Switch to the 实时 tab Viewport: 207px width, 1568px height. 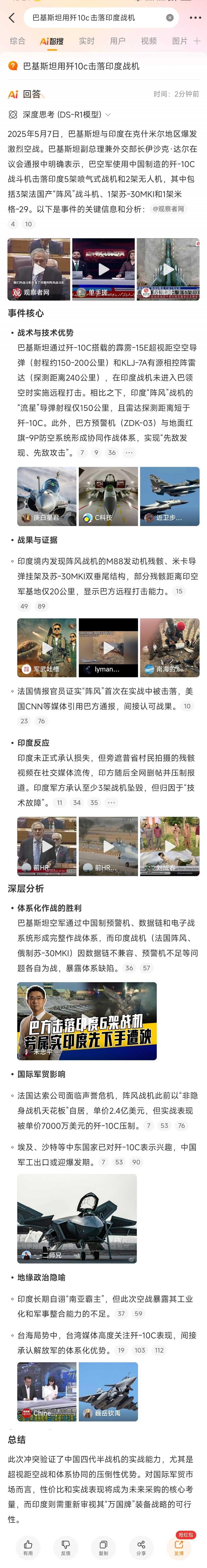pyautogui.click(x=87, y=41)
